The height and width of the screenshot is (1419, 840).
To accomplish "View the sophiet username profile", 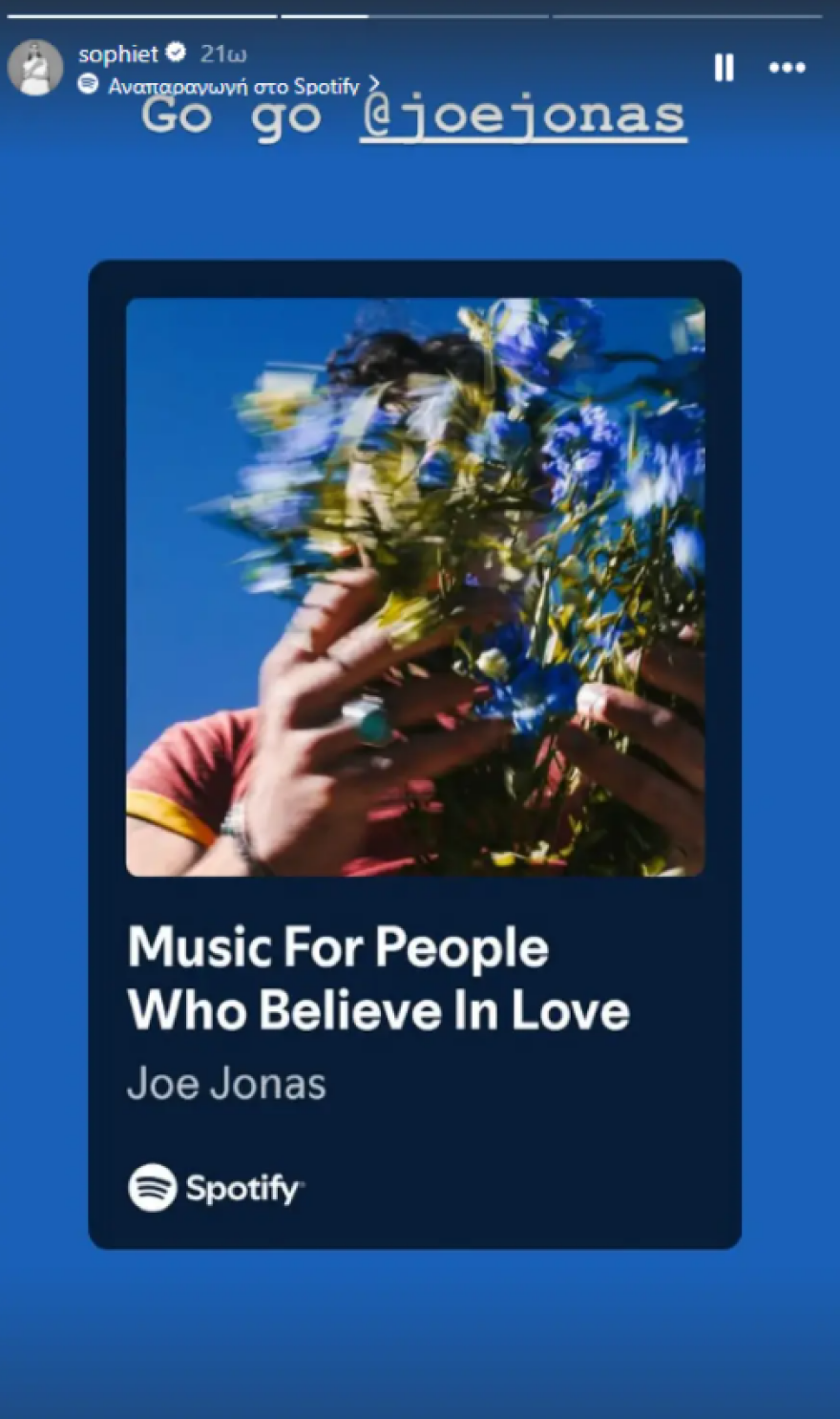I will [117, 53].
